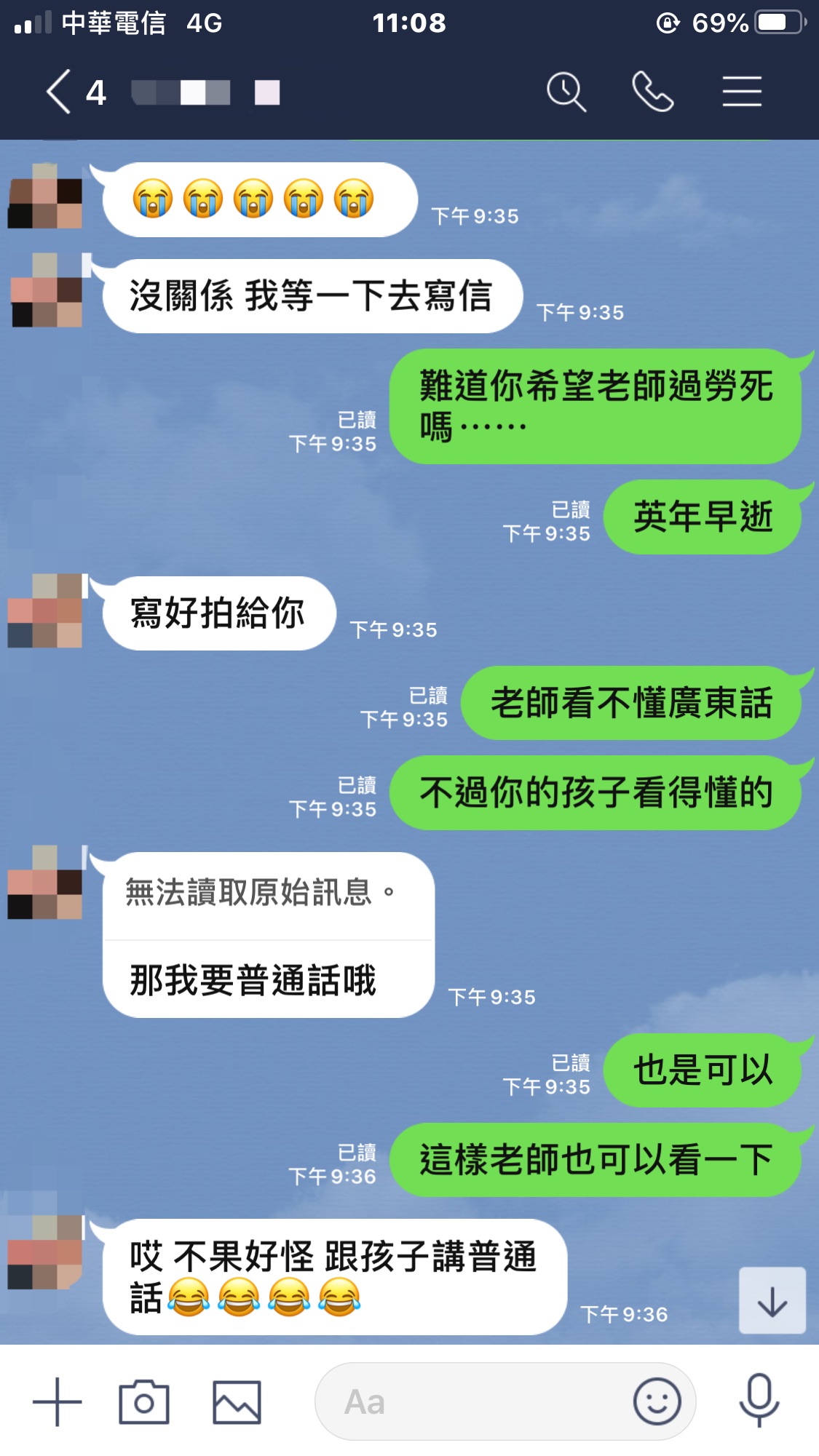This screenshot has height=1456, width=819.
Task: Open the photo gallery picker
Action: tap(237, 1401)
